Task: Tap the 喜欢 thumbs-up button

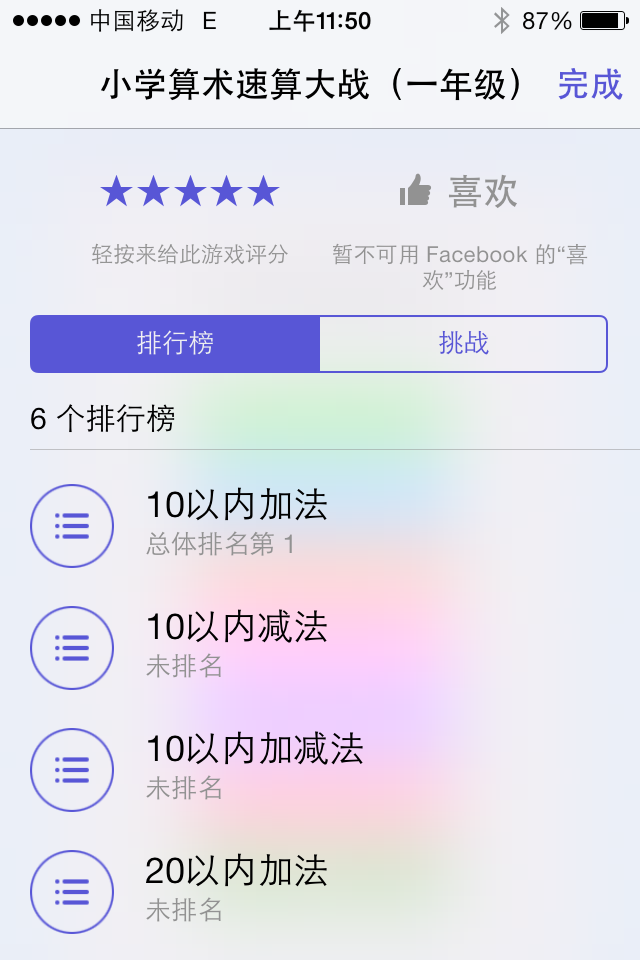Action: pyautogui.click(x=459, y=191)
